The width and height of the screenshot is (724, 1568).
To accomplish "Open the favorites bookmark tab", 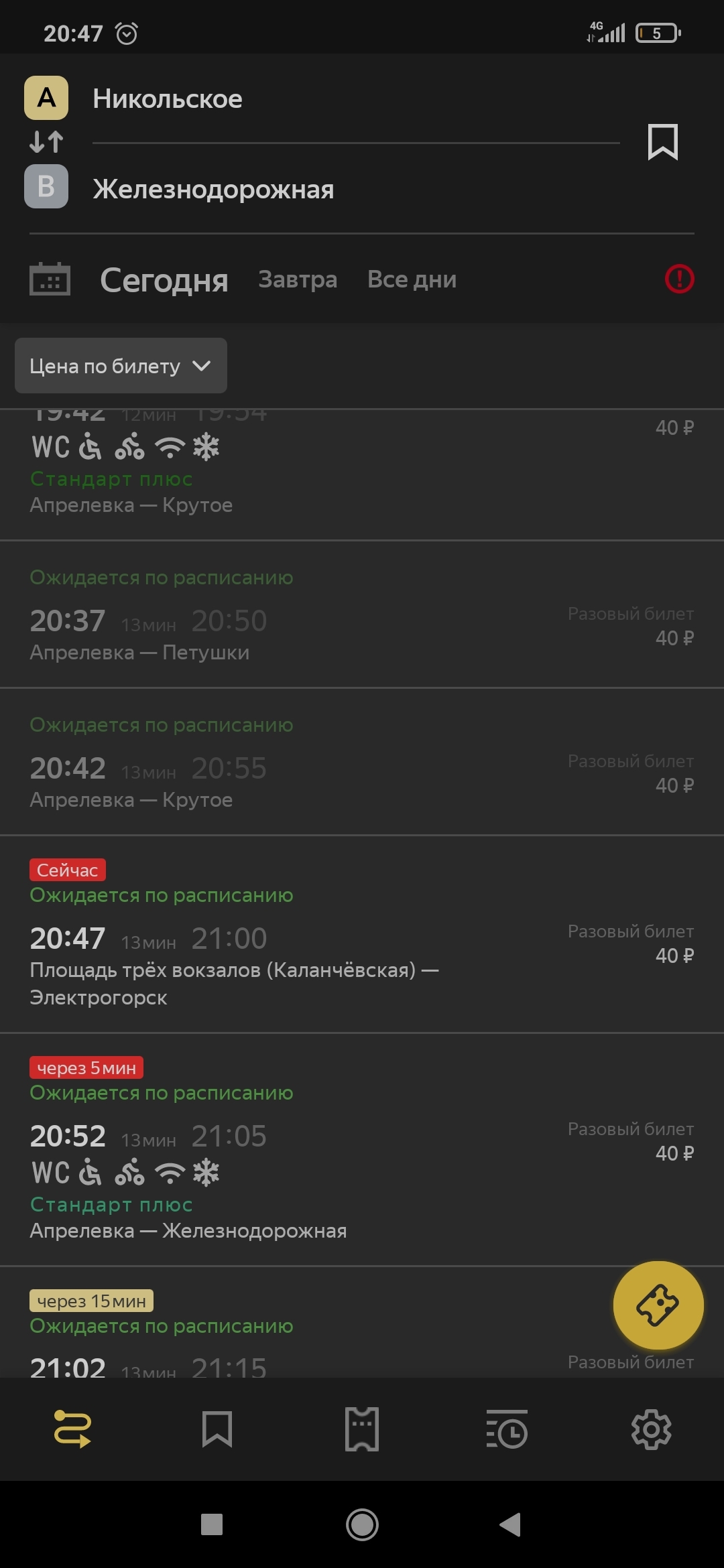I will click(217, 1429).
